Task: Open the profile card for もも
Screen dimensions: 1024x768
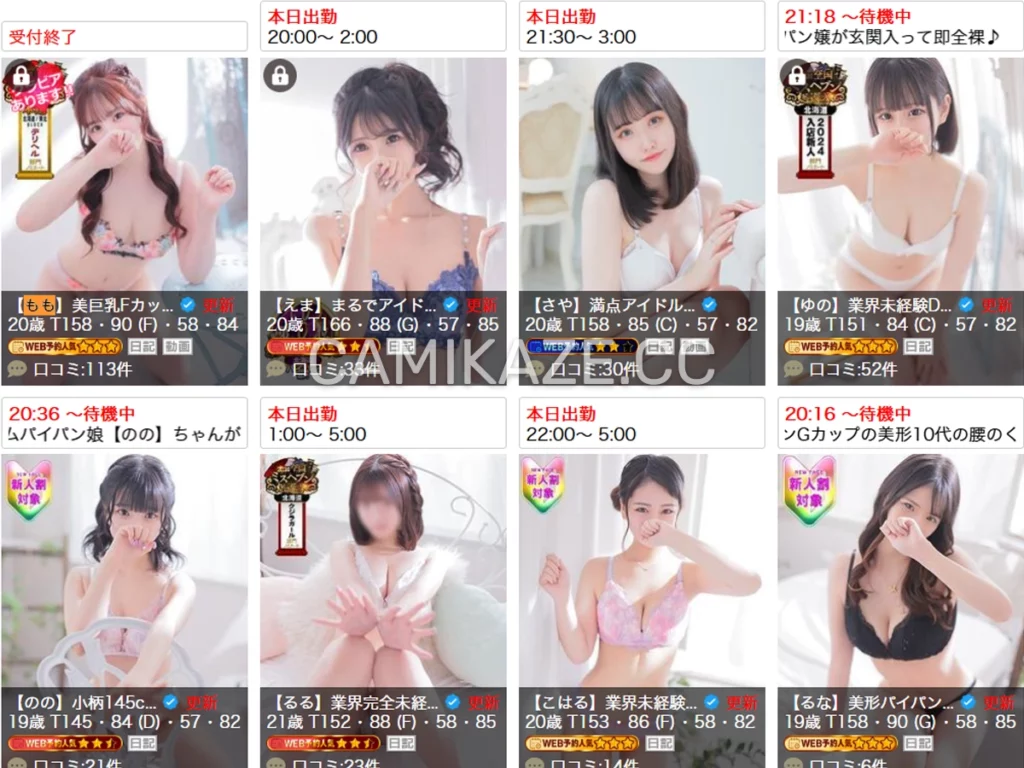Action: pyautogui.click(x=124, y=180)
